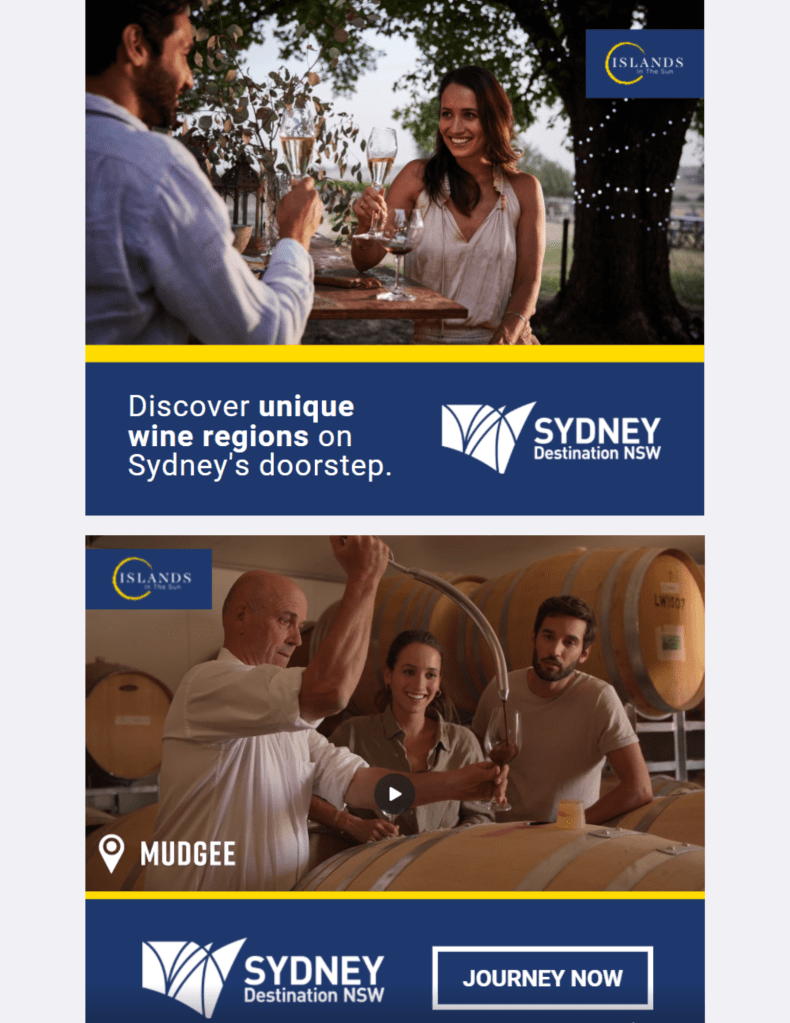Play the Mudgee winery video
The width and height of the screenshot is (790, 1023).
click(x=394, y=794)
